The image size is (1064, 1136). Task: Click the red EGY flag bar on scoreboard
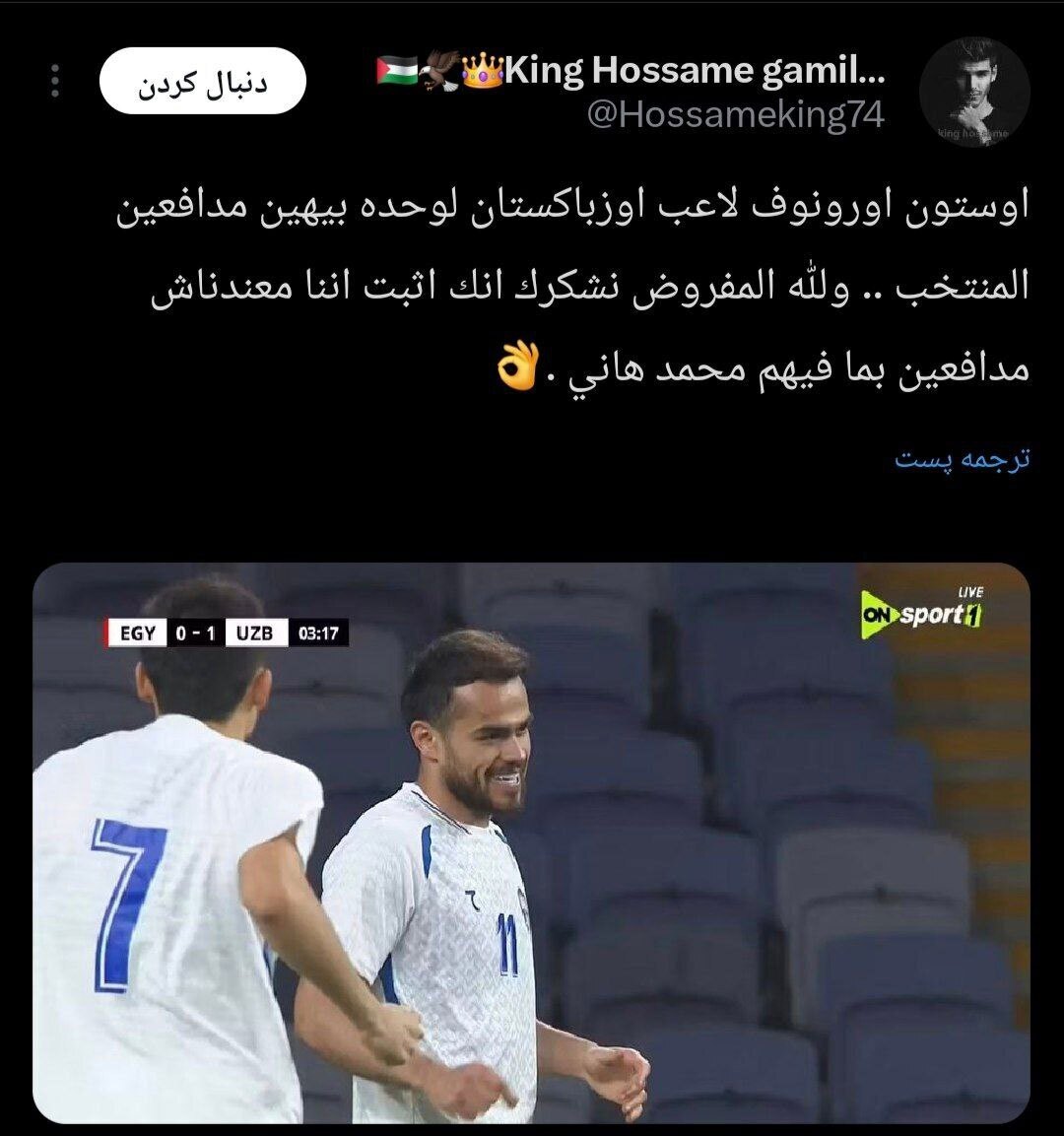pos(105,633)
